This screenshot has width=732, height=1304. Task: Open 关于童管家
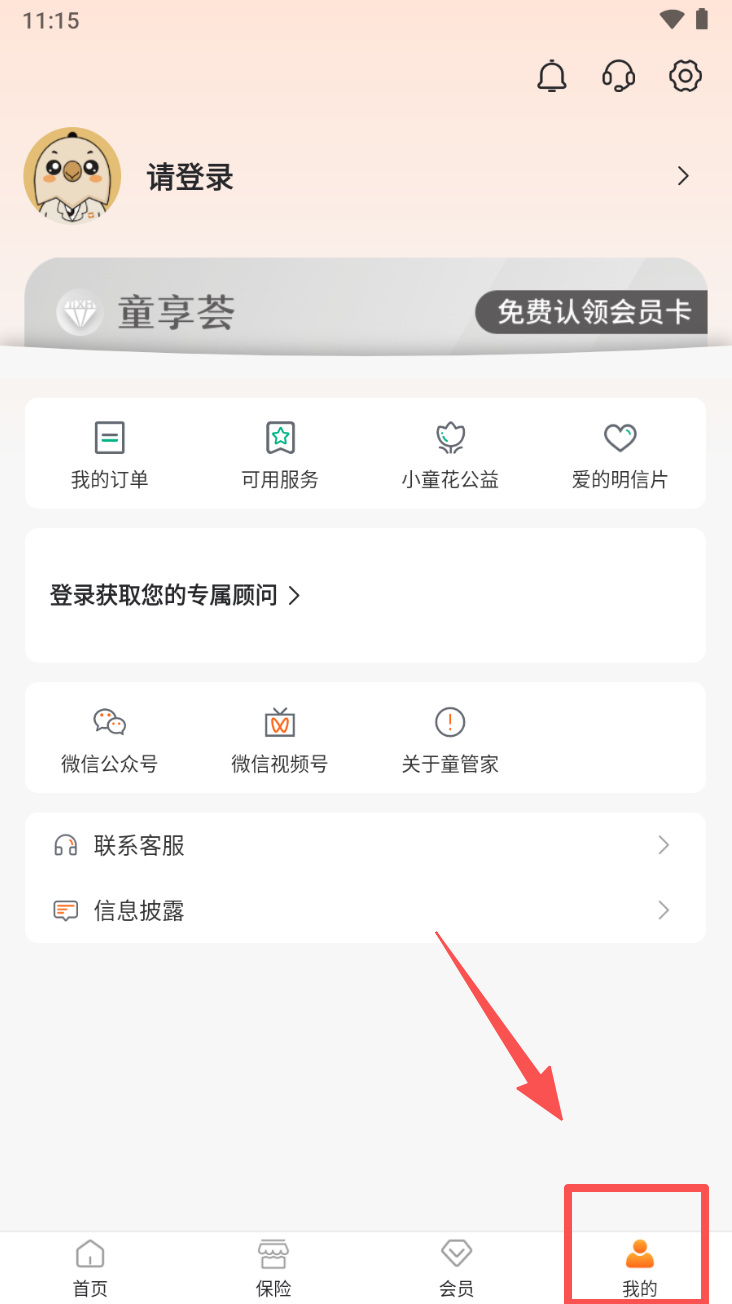pos(450,738)
